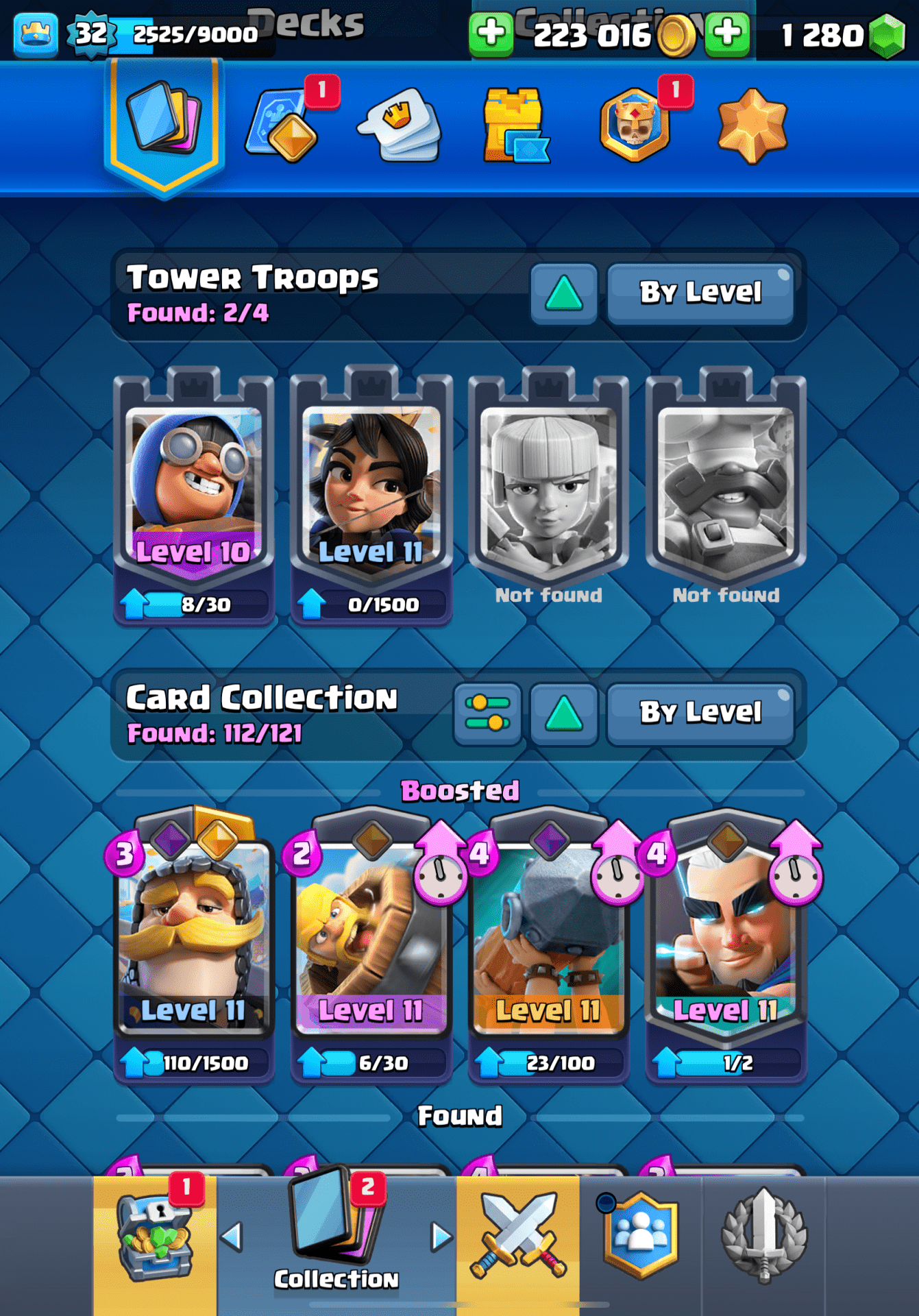The height and width of the screenshot is (1316, 919).
Task: Select the boosted Royal Recruits card 110/1500
Action: coord(194,939)
